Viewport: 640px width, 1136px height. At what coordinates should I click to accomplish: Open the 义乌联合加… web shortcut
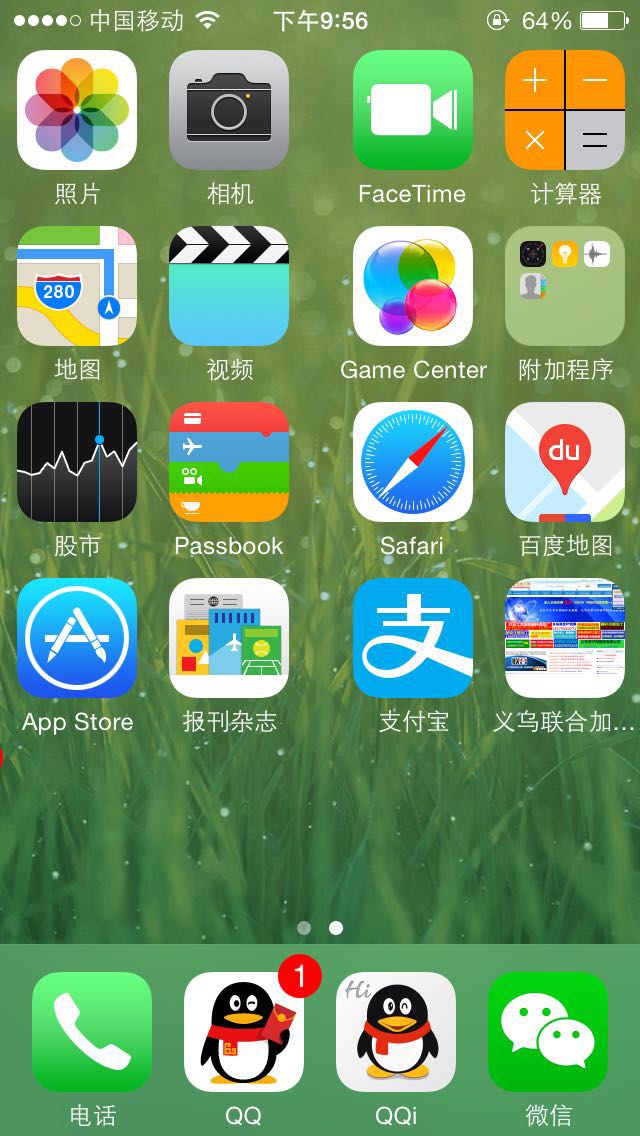(565, 638)
